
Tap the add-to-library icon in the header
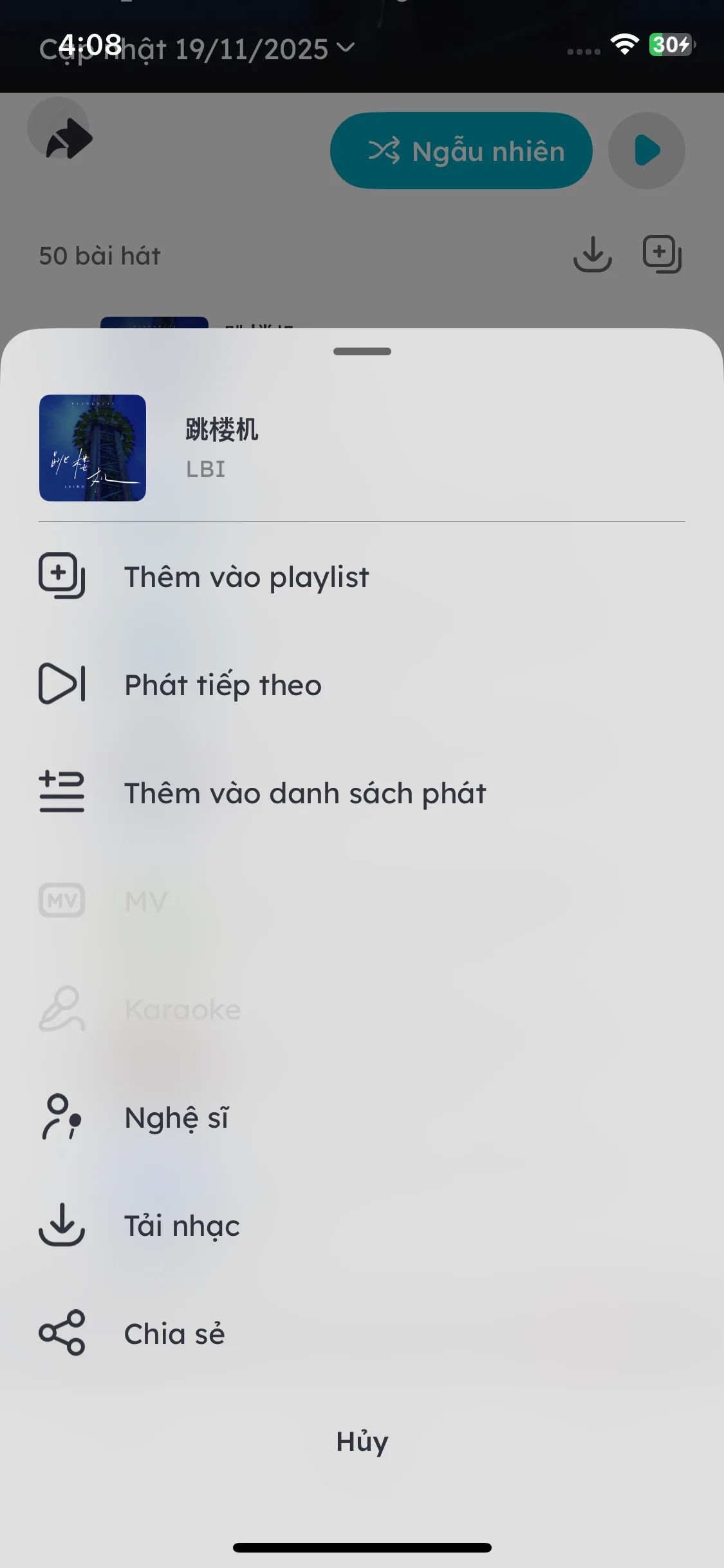click(662, 254)
